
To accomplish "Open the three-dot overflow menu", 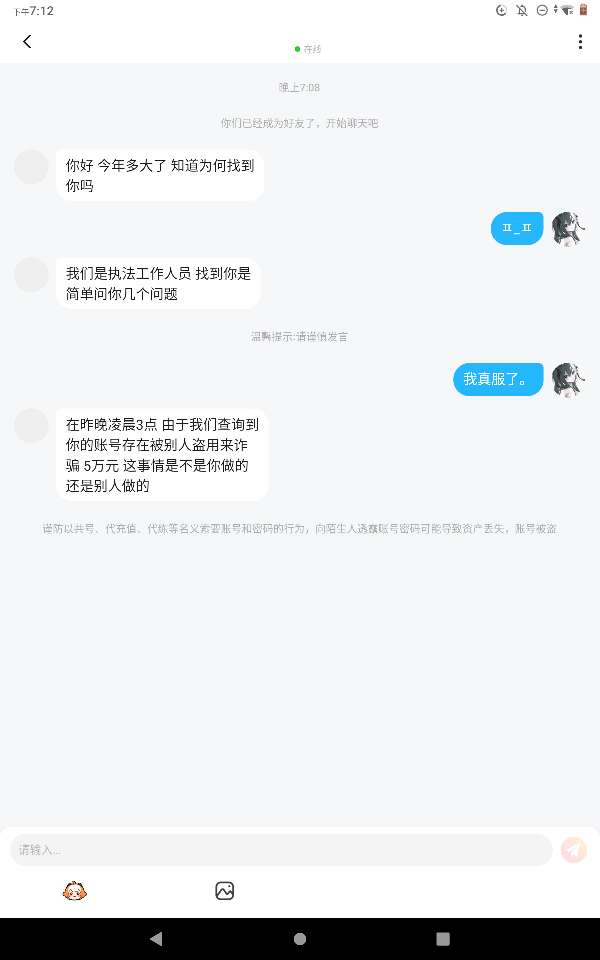I will [580, 42].
